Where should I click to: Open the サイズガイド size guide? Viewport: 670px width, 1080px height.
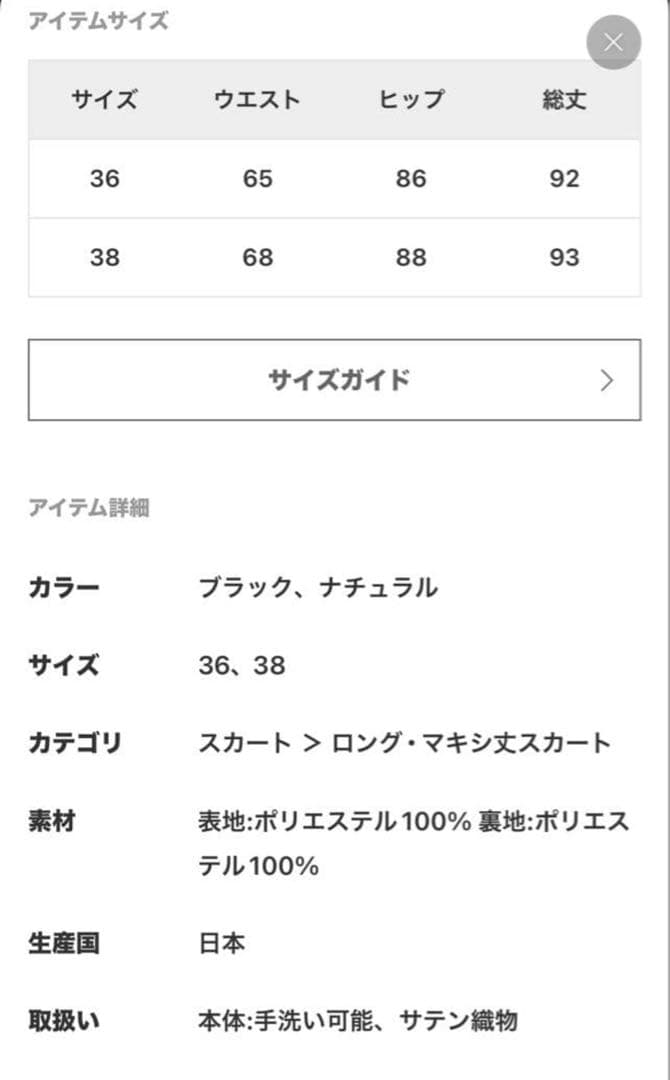pos(334,380)
